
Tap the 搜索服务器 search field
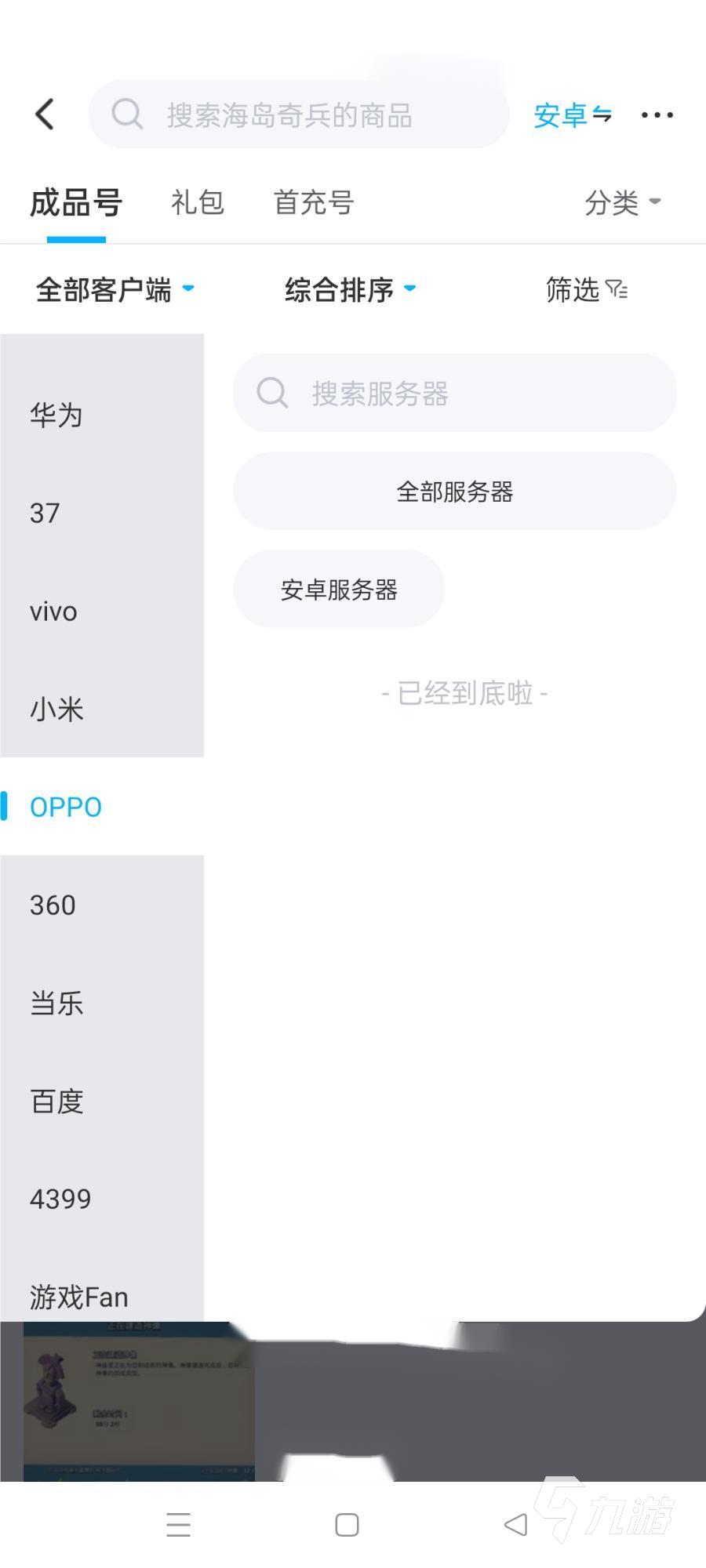pos(455,393)
